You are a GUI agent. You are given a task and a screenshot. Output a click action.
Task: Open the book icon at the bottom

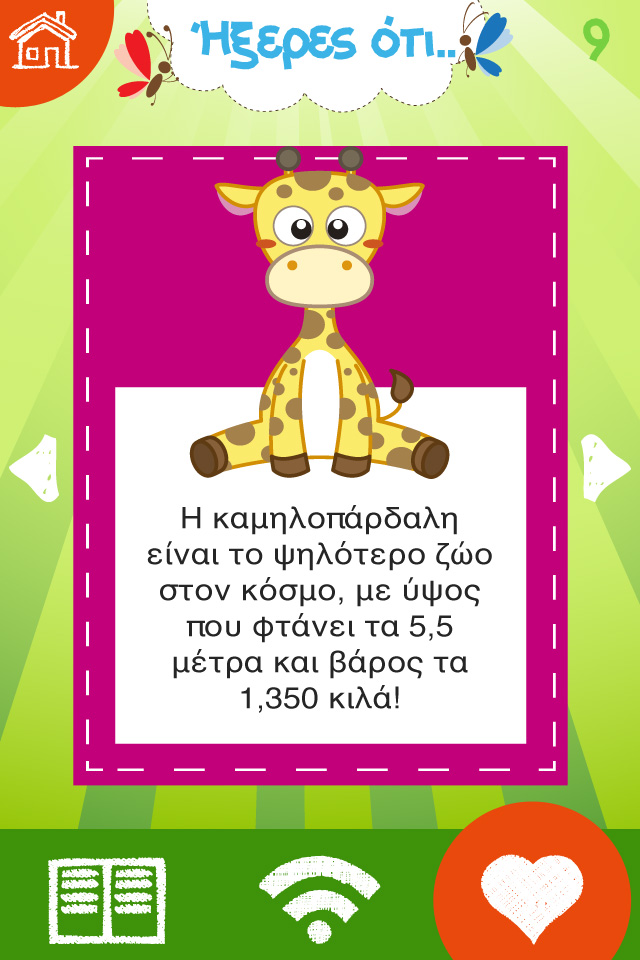click(107, 900)
